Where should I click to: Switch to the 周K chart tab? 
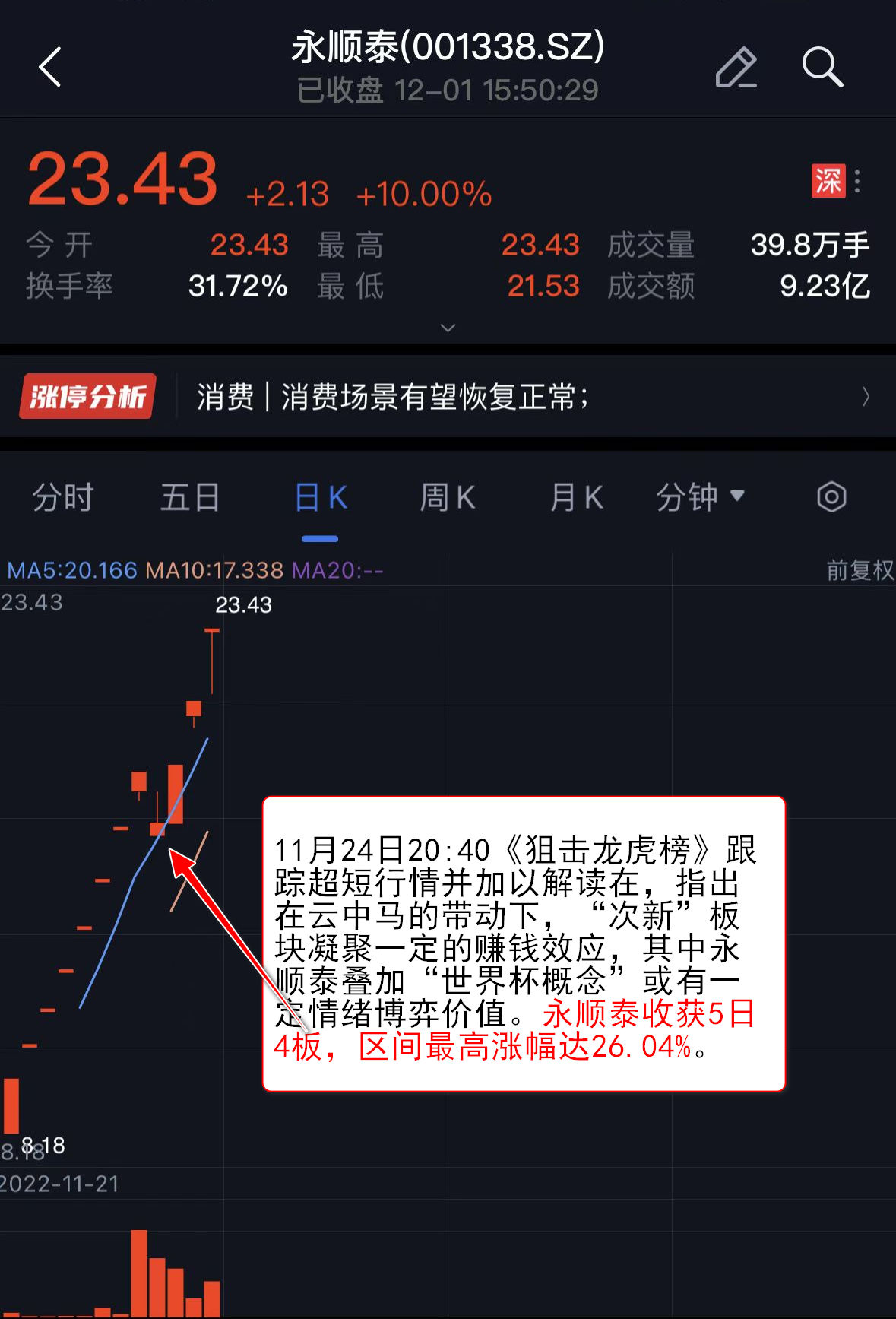click(x=448, y=498)
